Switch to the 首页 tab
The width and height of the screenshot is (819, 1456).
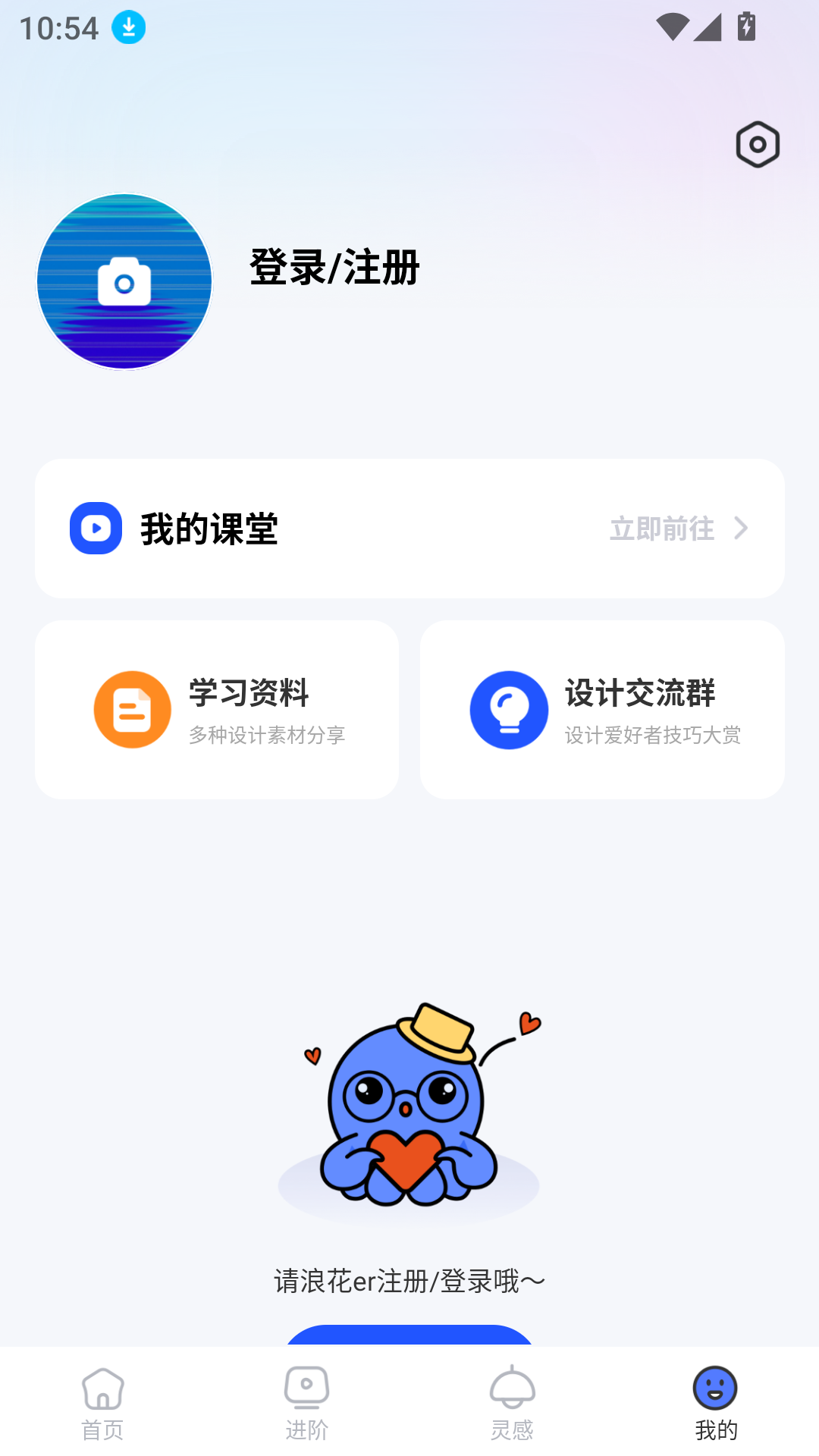point(102,1403)
